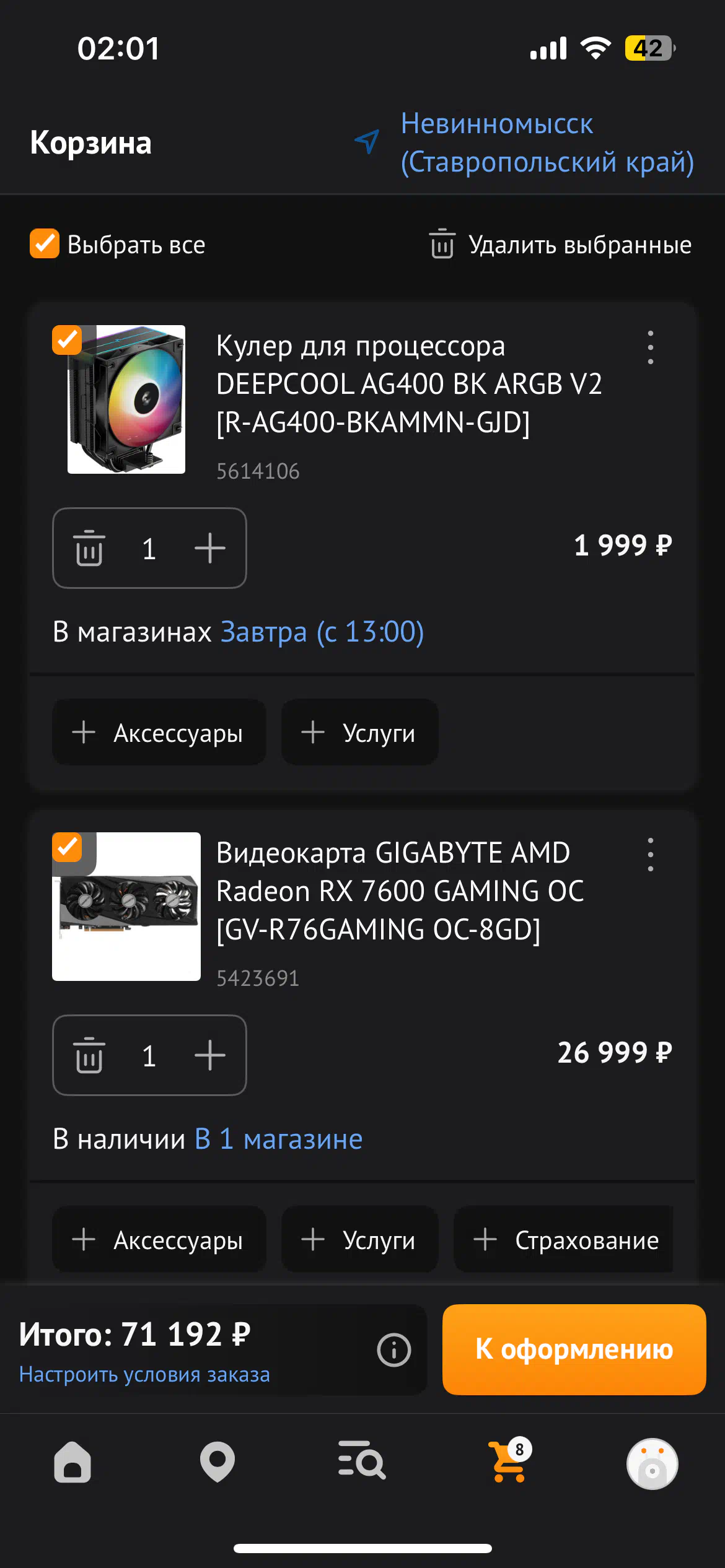Add Услуги for the DEEPCOOL cooler
This screenshot has height=1568, width=725.
360,732
